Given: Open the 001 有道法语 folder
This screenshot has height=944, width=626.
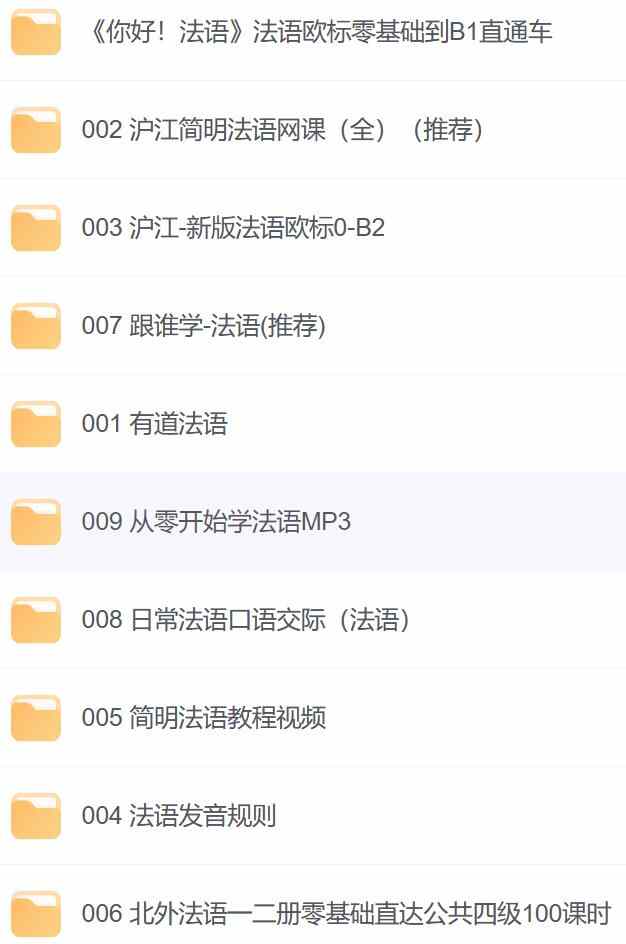Looking at the screenshot, I should 155,424.
